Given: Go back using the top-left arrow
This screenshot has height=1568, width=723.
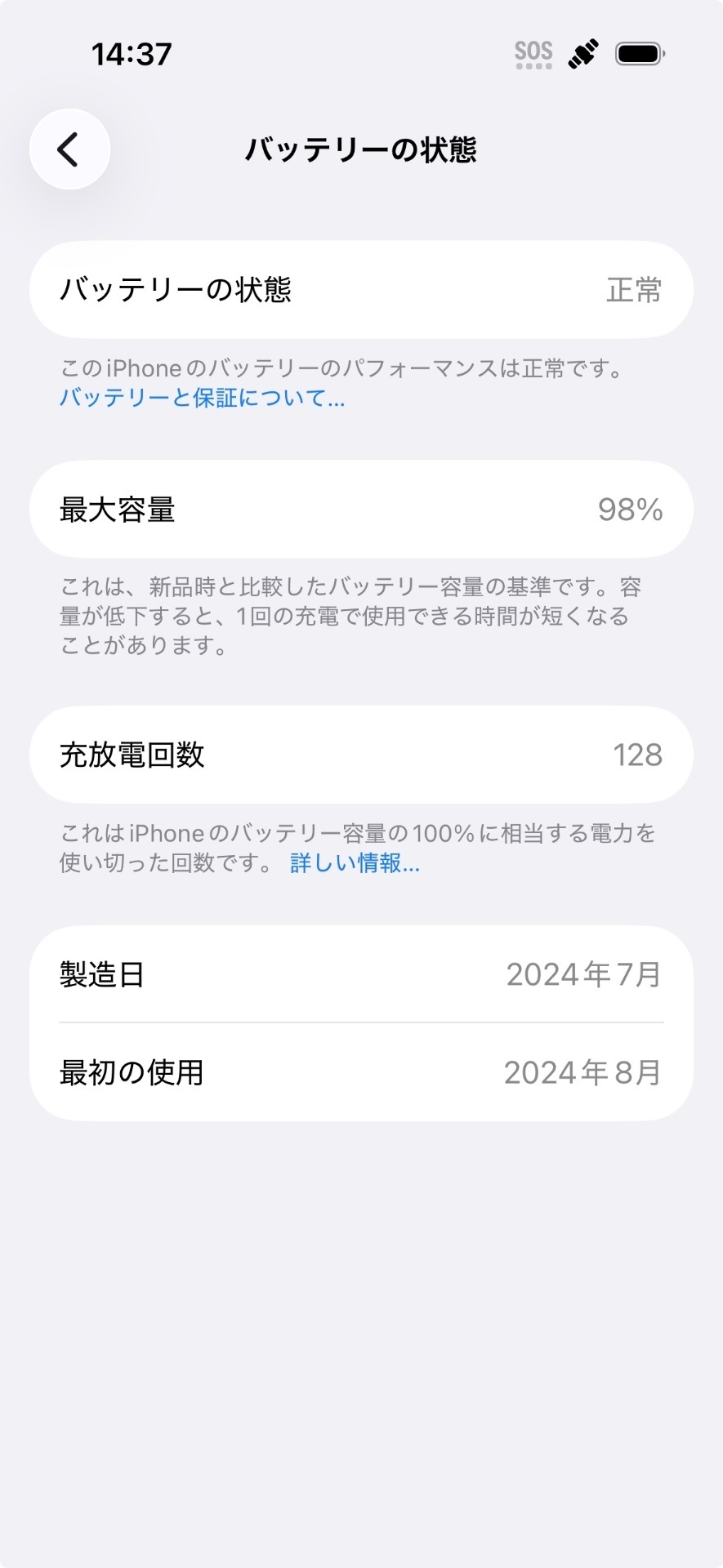Looking at the screenshot, I should click(x=69, y=149).
